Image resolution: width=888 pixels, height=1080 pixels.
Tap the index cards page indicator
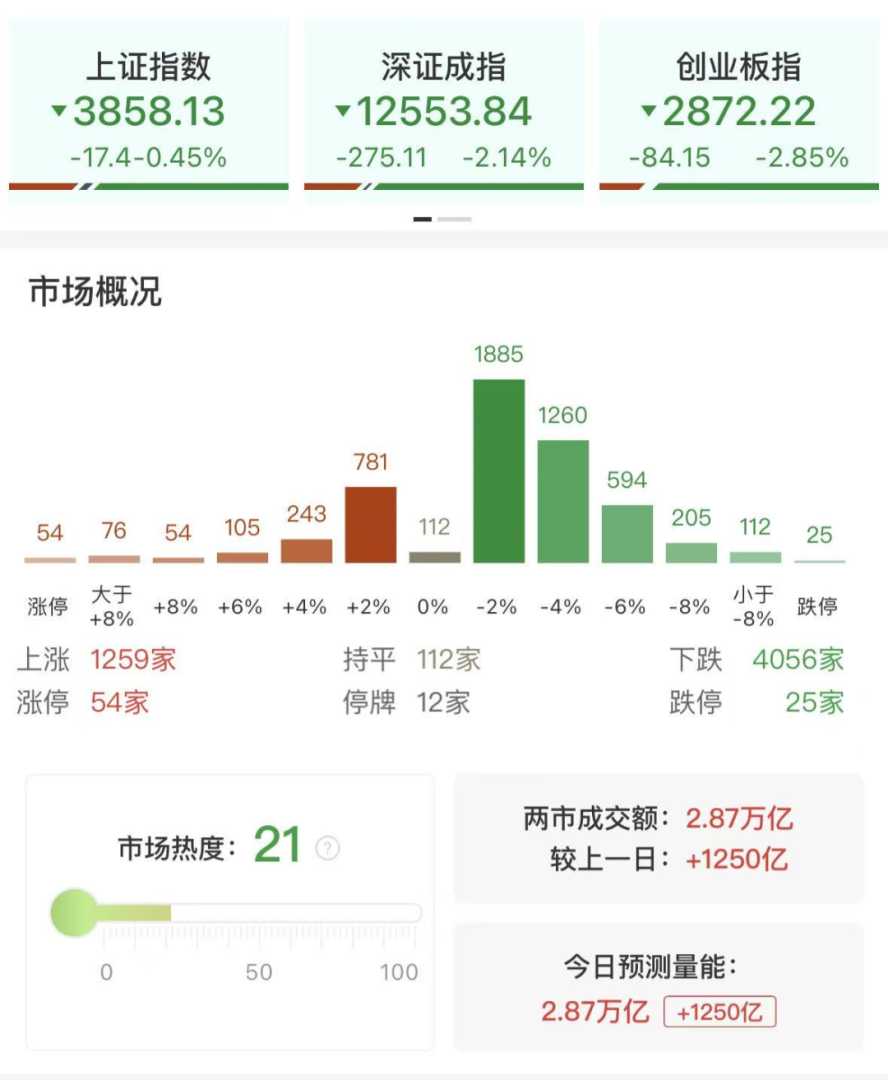[442, 219]
